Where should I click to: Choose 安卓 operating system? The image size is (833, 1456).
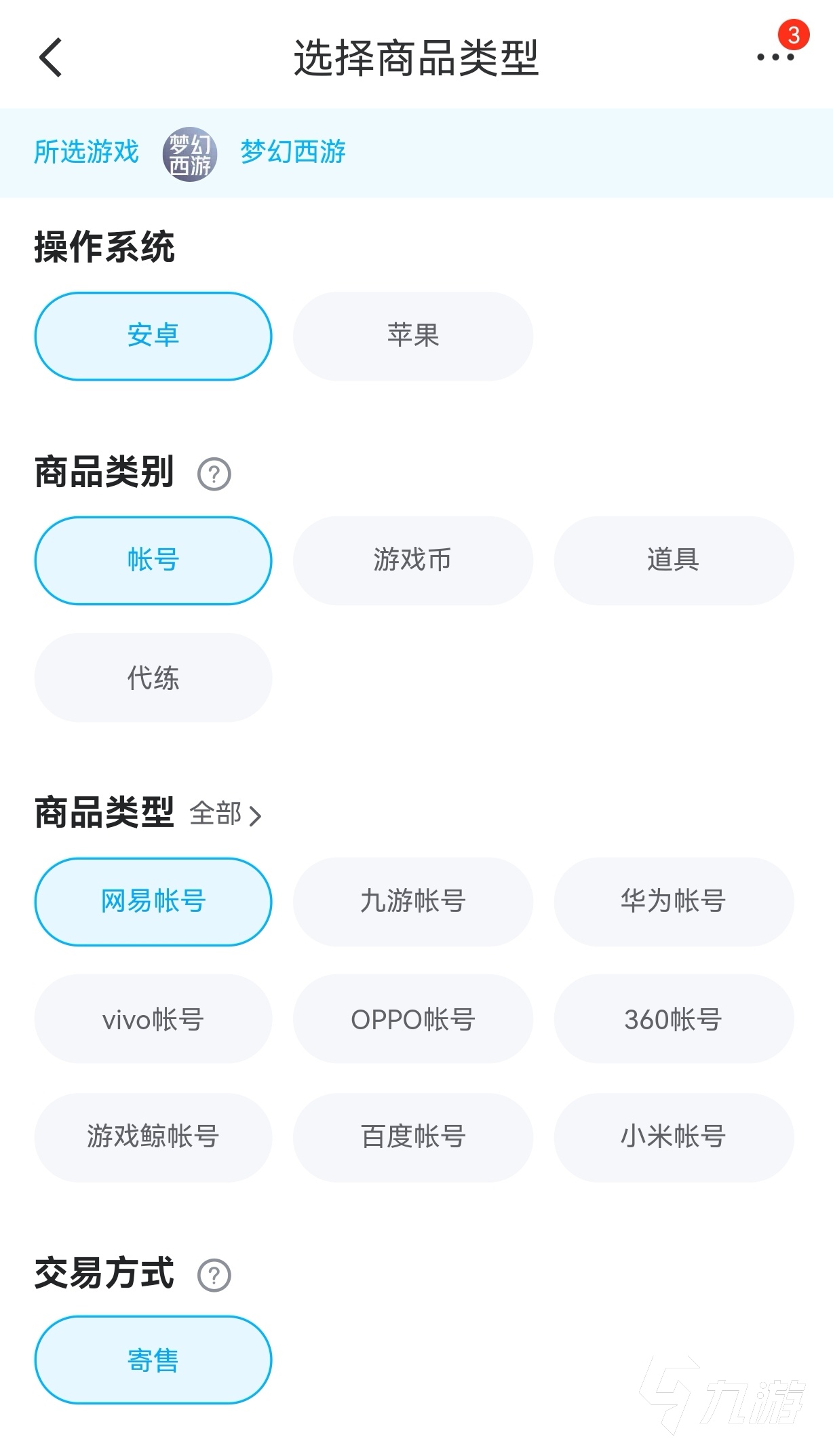coord(153,337)
